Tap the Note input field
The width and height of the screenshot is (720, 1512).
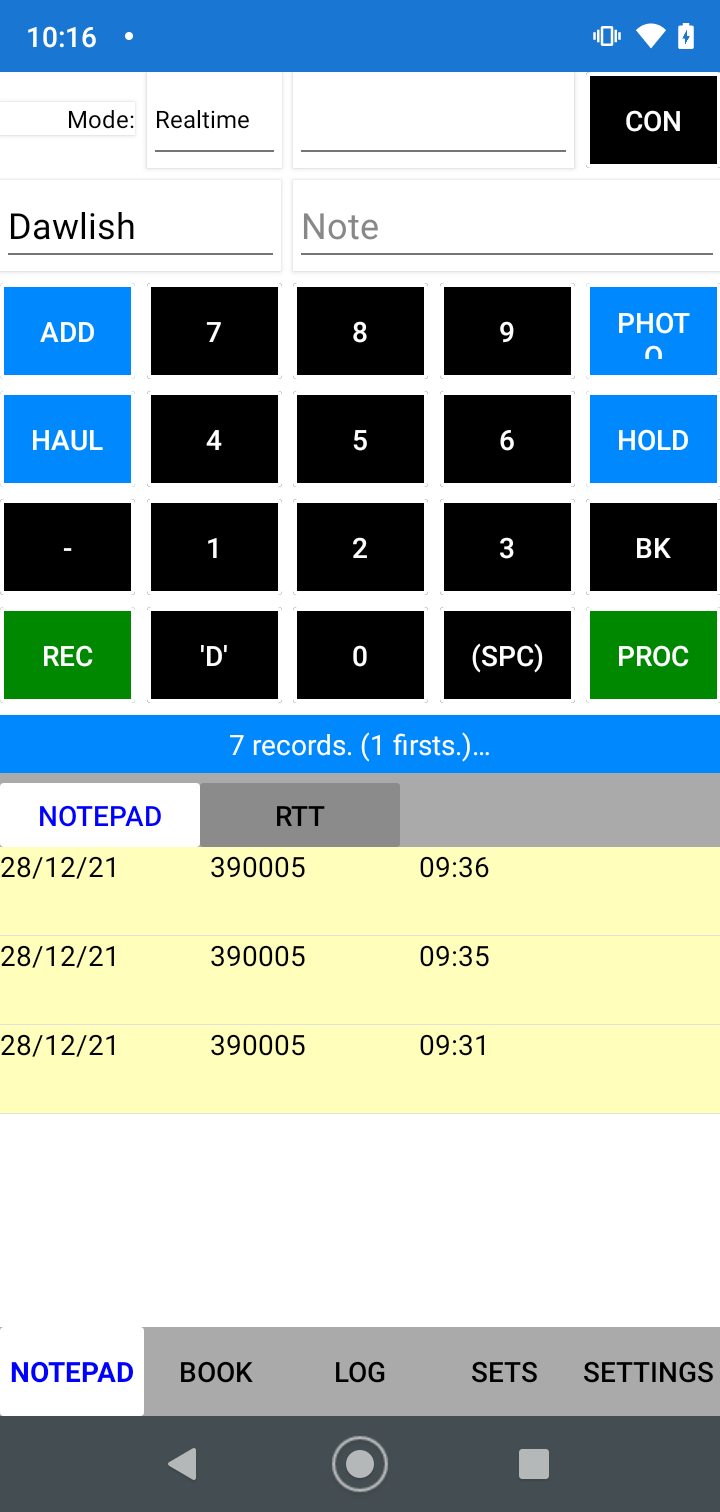coord(506,226)
